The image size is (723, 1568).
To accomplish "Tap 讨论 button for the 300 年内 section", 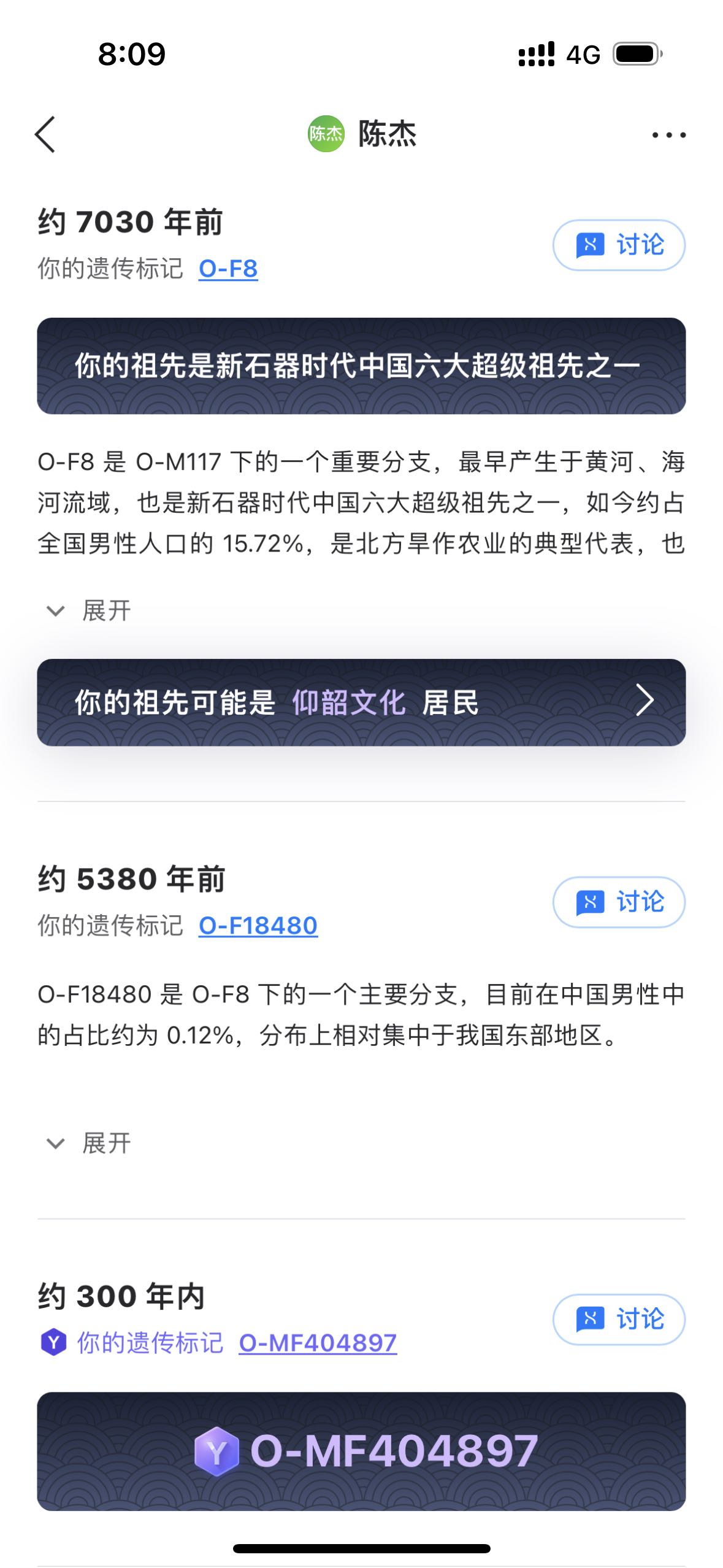I will [x=619, y=1320].
